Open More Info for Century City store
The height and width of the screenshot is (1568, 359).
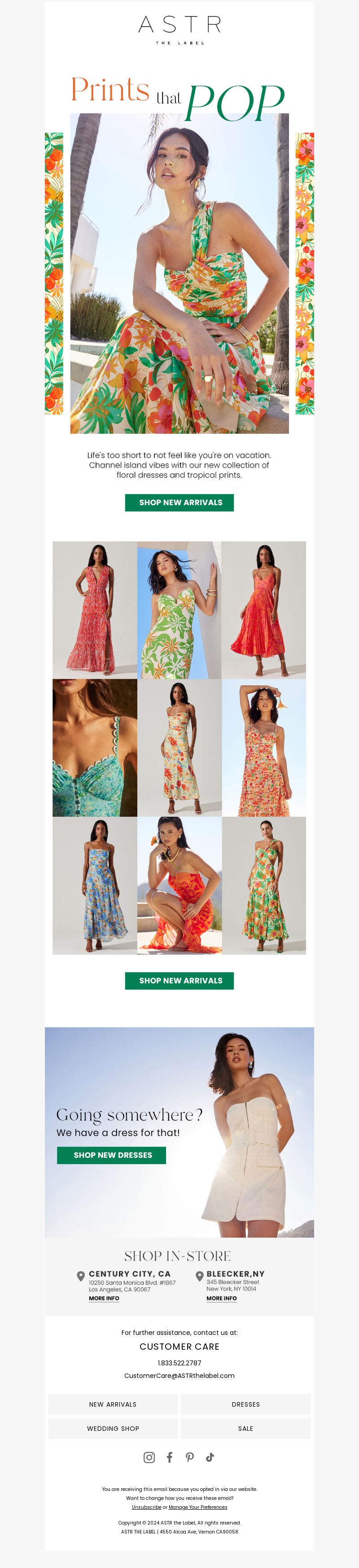(104, 1298)
